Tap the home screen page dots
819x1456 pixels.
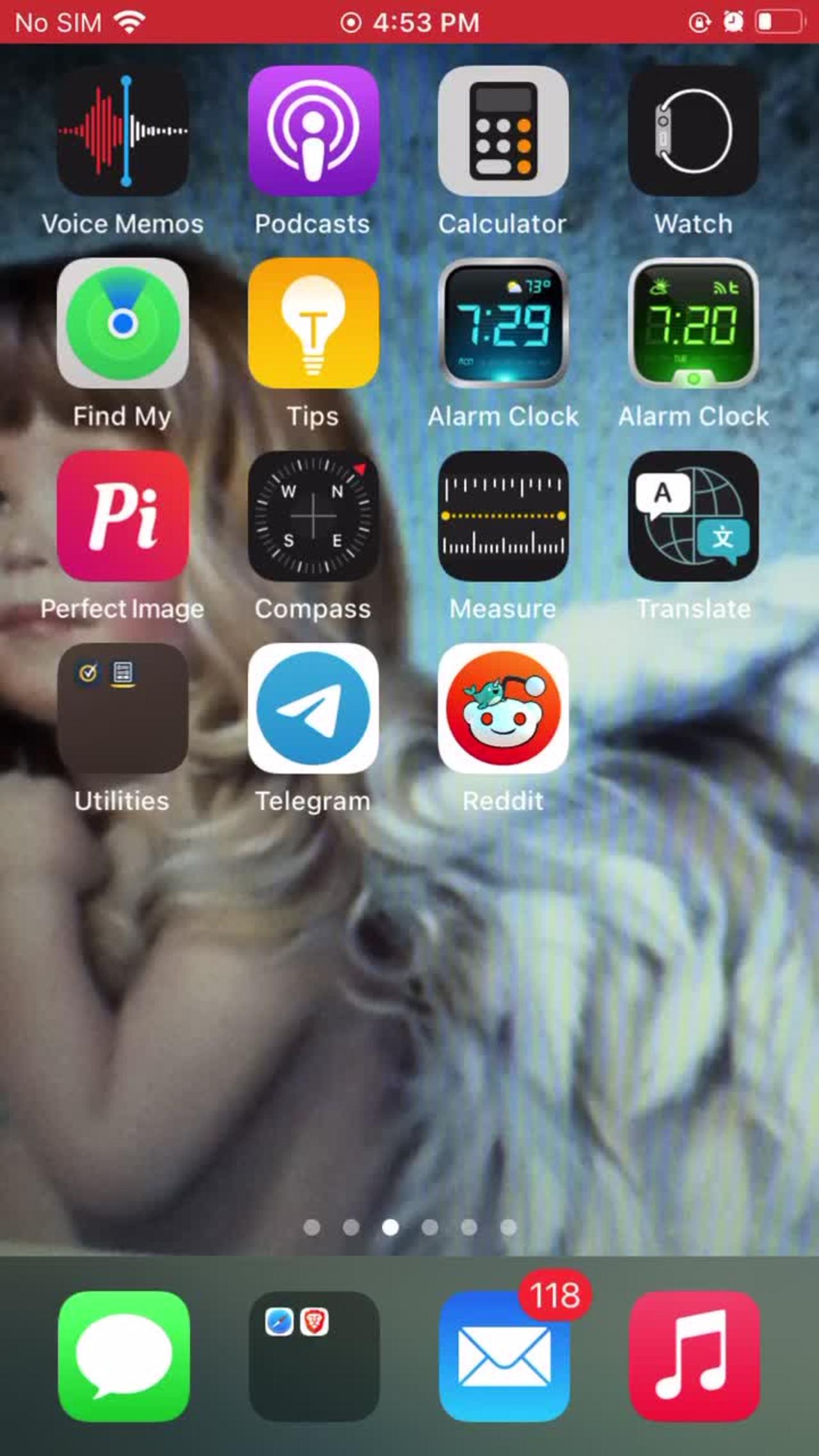tap(409, 1227)
